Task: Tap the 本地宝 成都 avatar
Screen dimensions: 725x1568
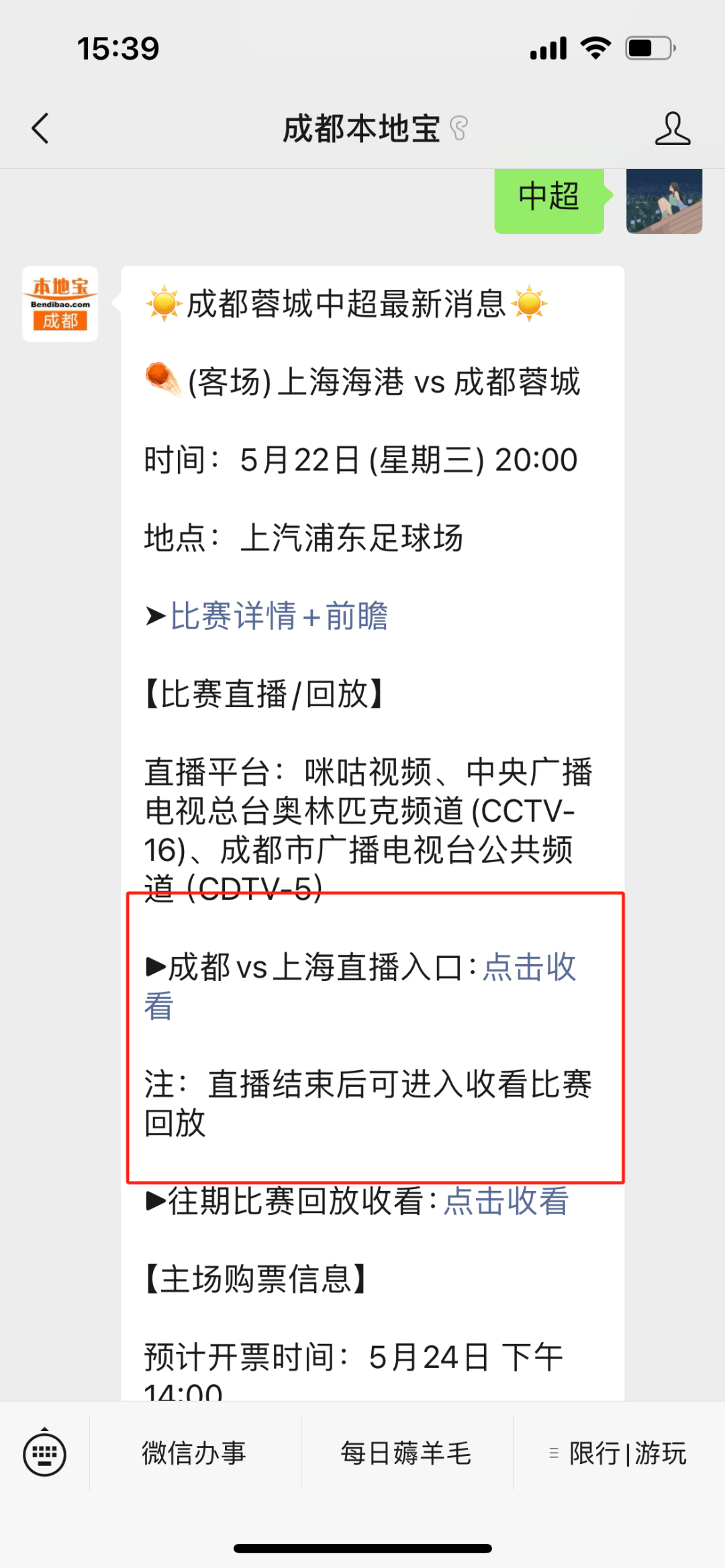Action: (x=60, y=304)
